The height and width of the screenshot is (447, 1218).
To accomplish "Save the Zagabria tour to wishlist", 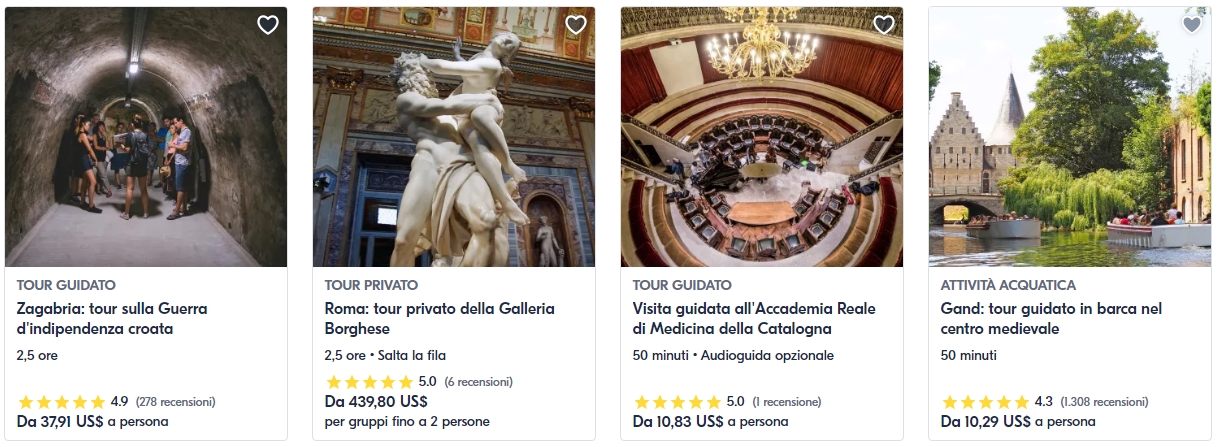I will click(x=268, y=25).
